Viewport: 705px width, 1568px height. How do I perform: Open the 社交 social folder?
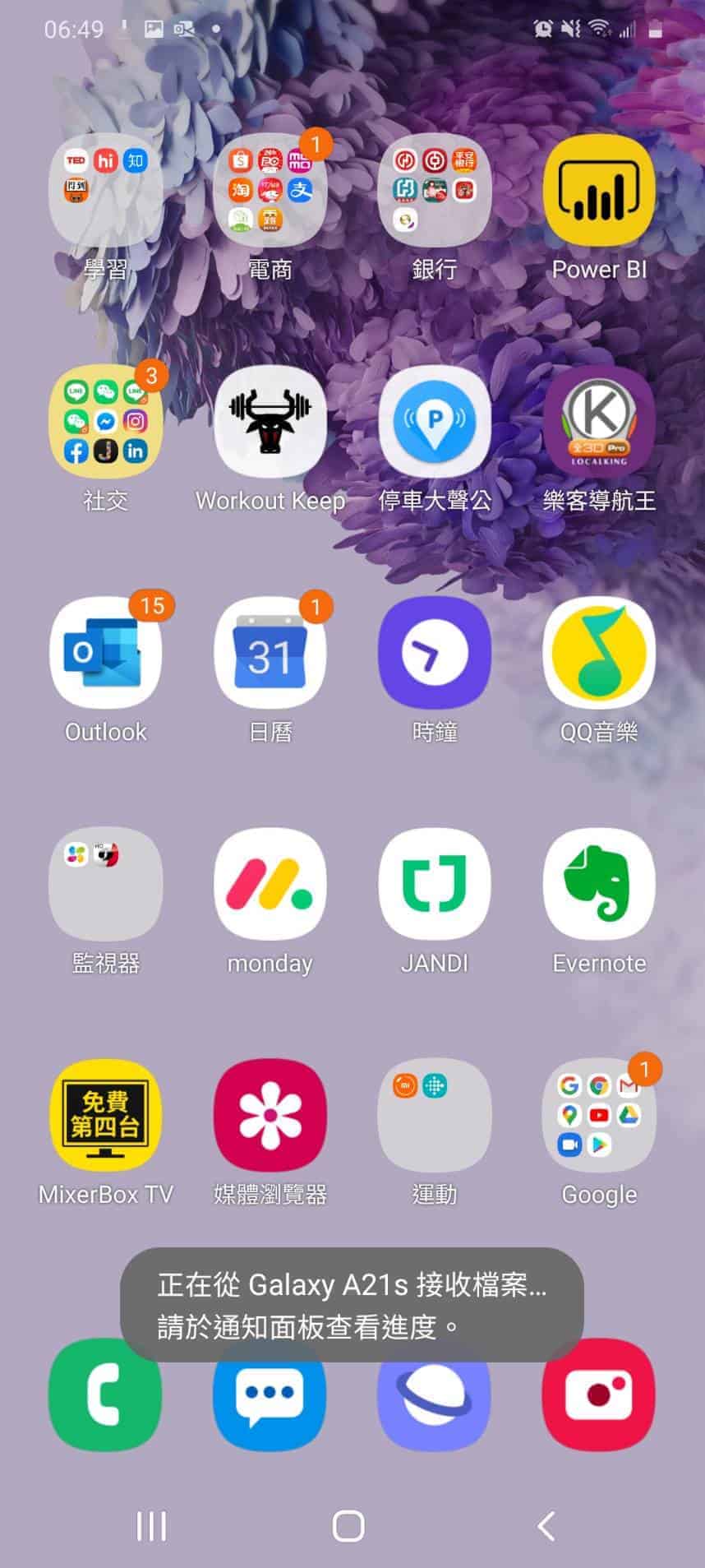(x=105, y=423)
